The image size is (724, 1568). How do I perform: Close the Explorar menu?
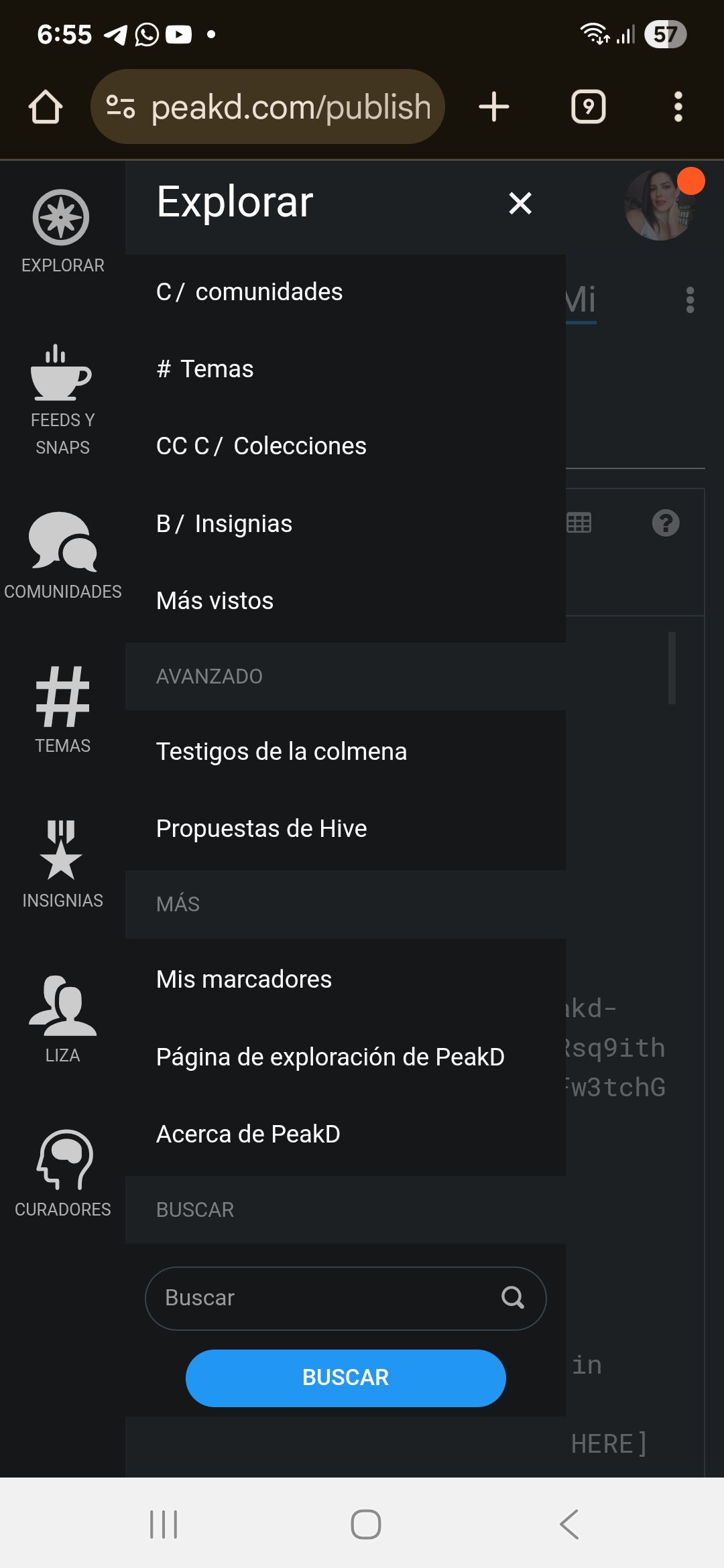point(520,203)
